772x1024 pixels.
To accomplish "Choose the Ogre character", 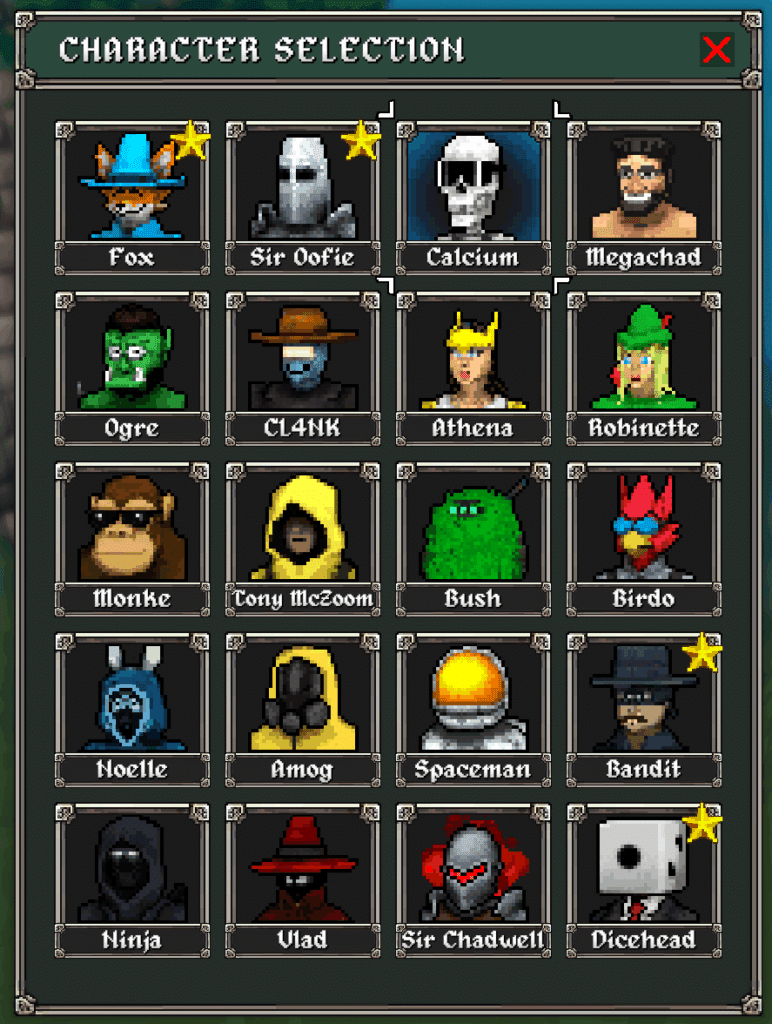I will tap(131, 355).
